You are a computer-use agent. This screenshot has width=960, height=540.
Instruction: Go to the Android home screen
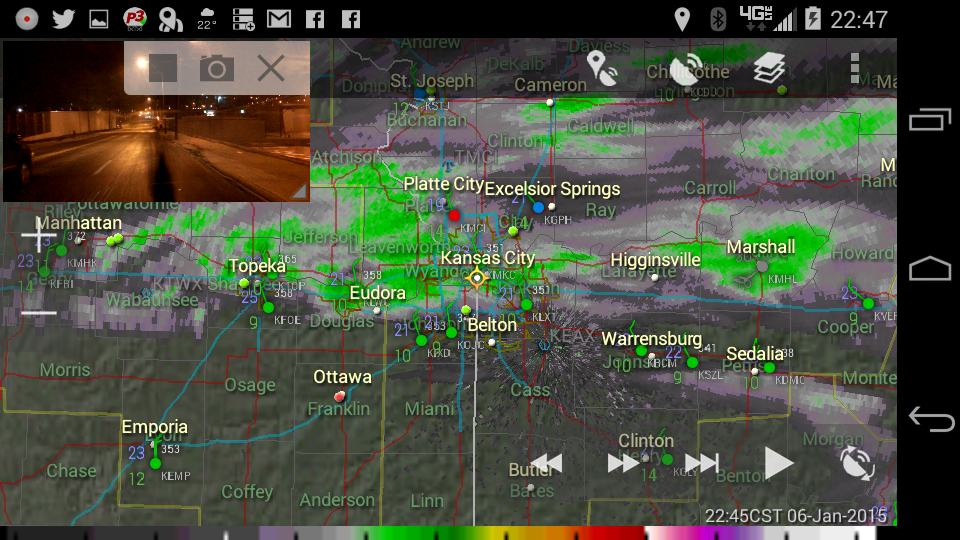[930, 269]
